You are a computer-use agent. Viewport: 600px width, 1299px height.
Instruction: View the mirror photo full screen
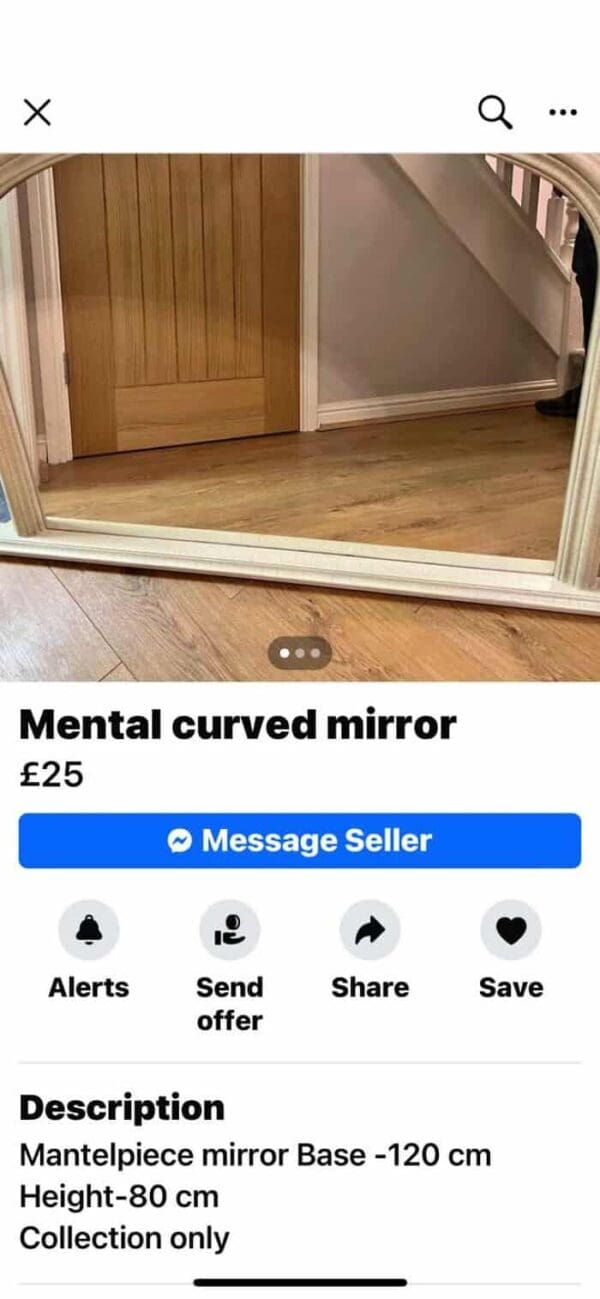coord(300,400)
